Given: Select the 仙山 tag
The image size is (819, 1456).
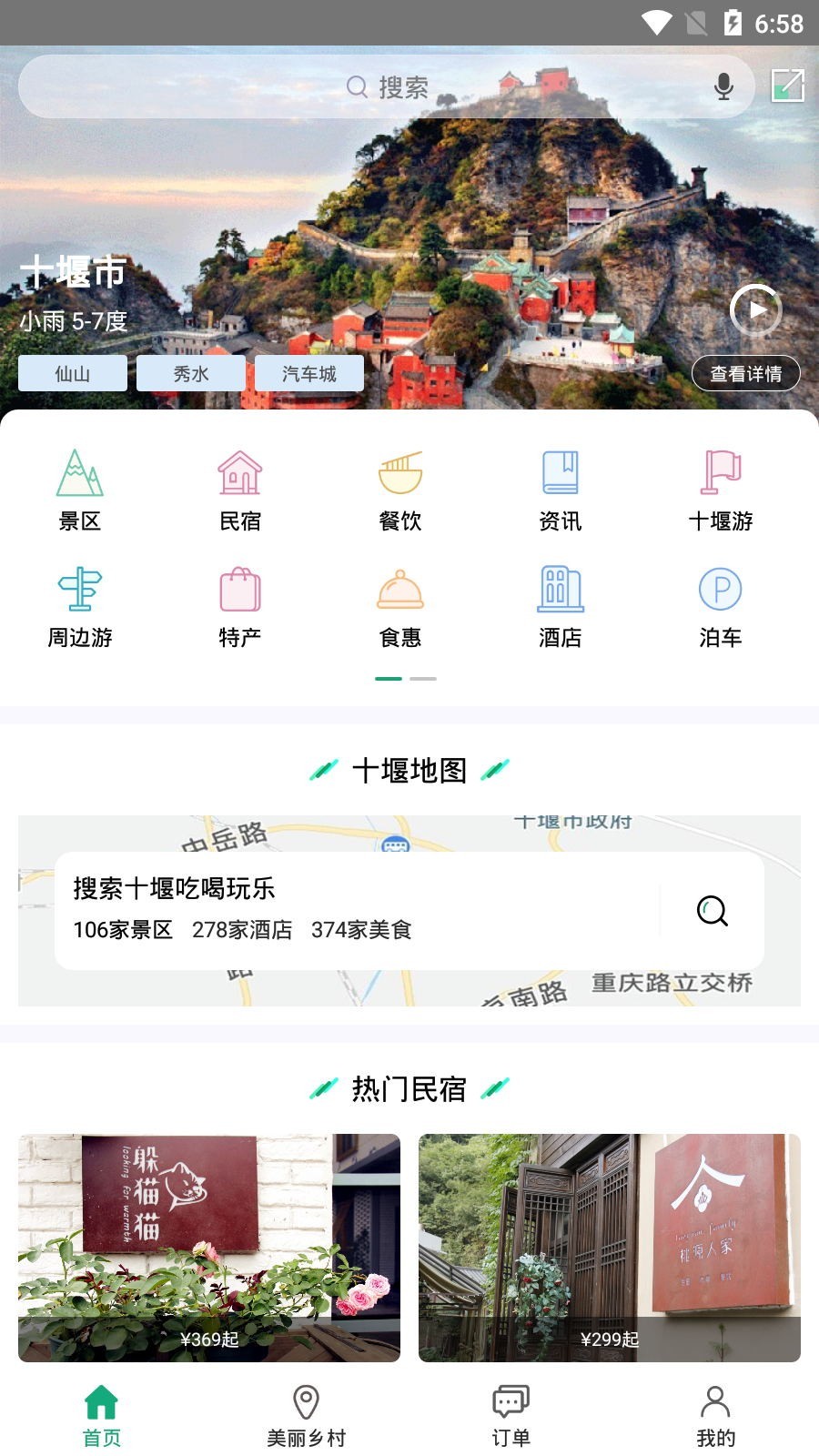Looking at the screenshot, I should point(73,372).
